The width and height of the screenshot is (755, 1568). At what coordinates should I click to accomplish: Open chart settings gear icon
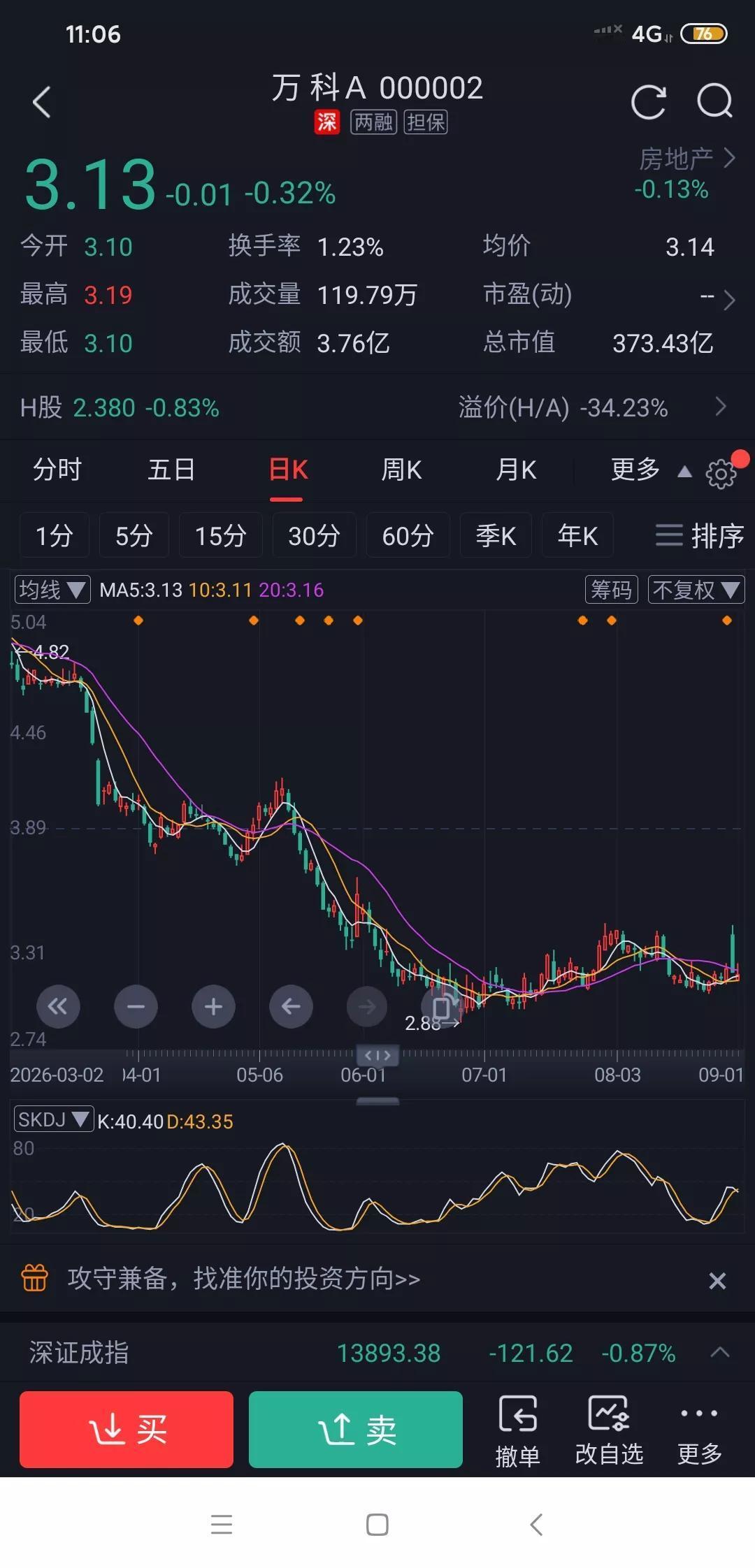[721, 474]
